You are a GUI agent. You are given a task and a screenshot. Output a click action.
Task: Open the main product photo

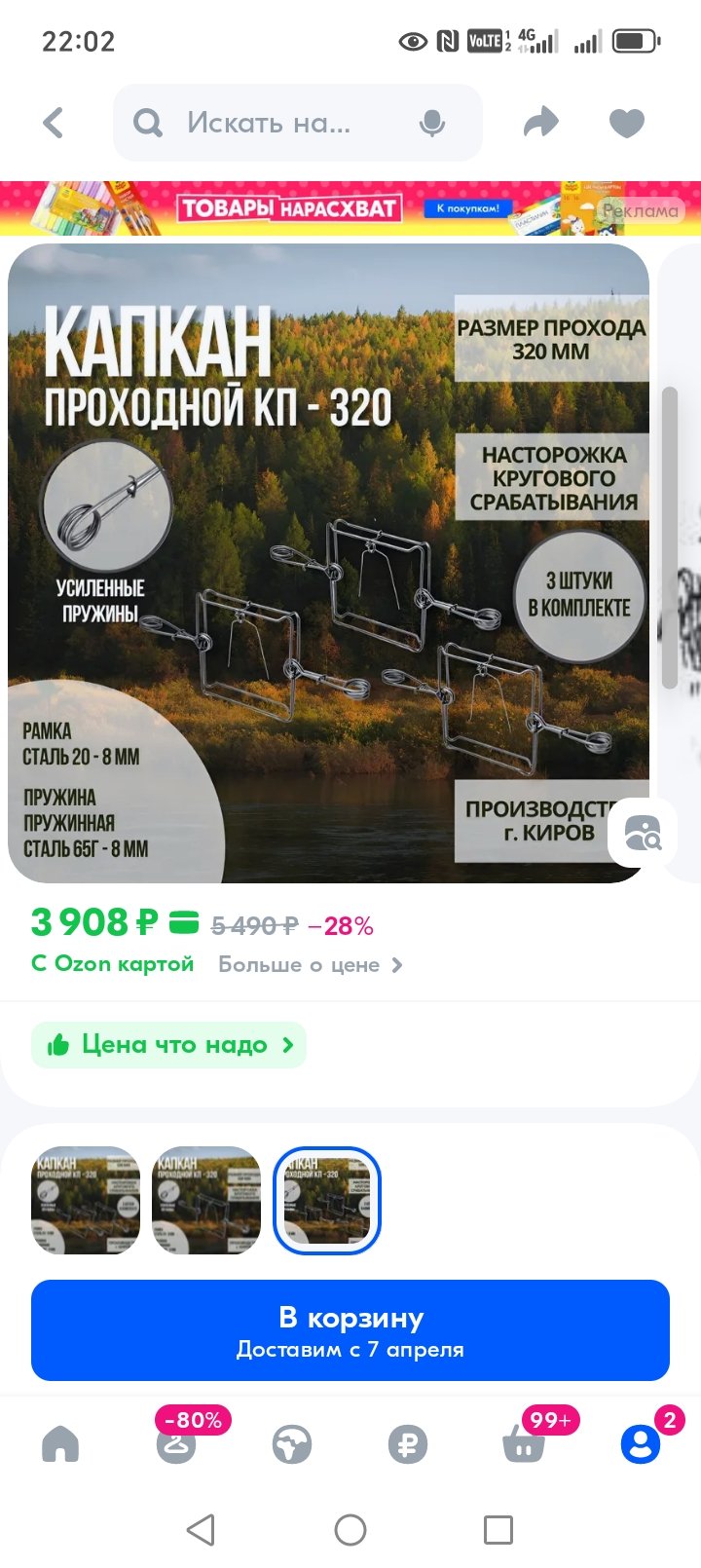(328, 563)
